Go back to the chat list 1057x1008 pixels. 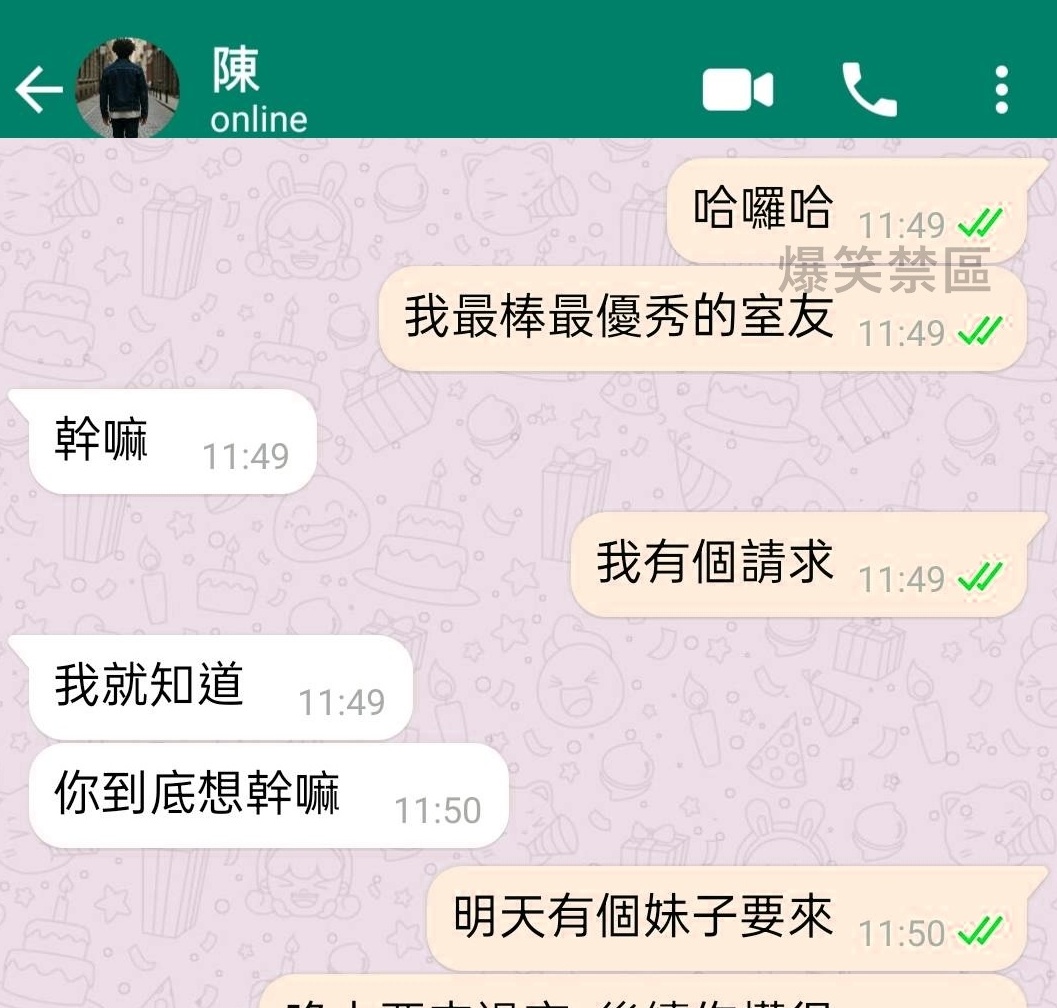pos(38,91)
